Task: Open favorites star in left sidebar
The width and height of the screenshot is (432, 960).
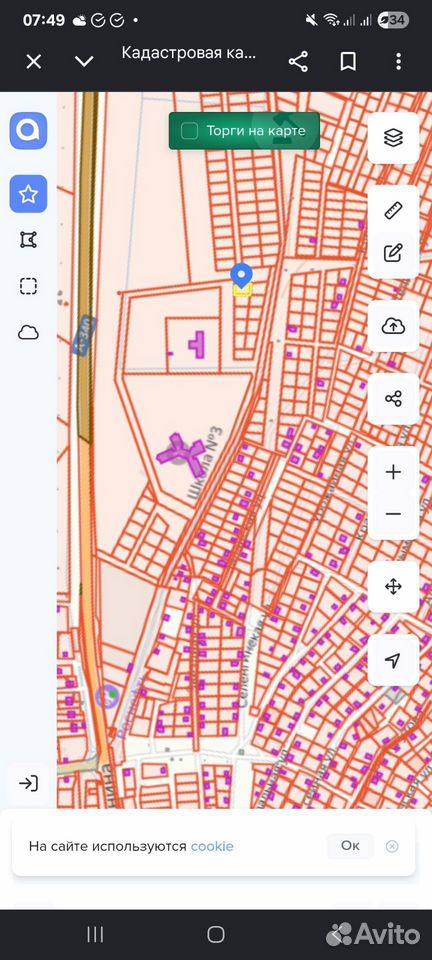Action: [x=28, y=194]
